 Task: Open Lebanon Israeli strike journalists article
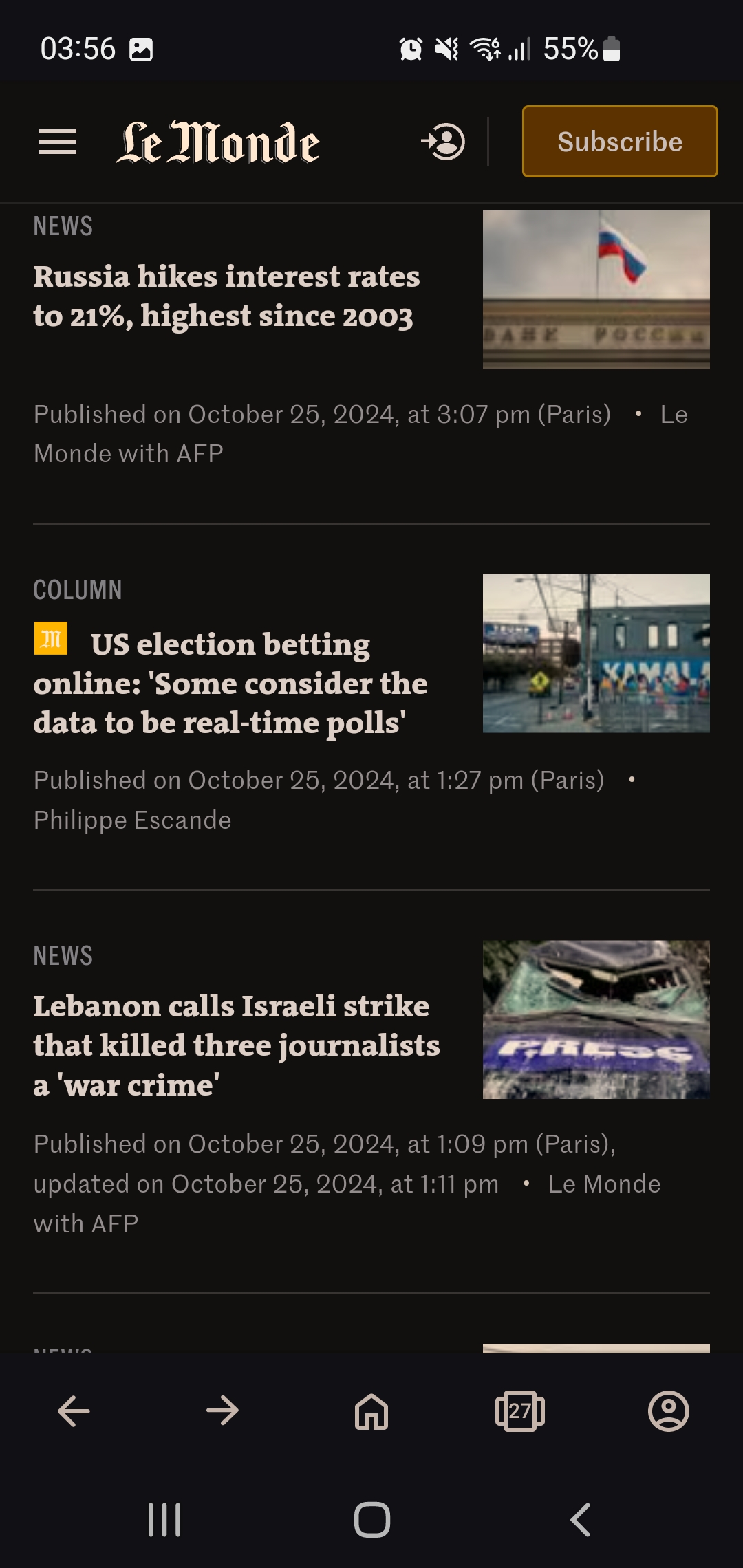237,1045
